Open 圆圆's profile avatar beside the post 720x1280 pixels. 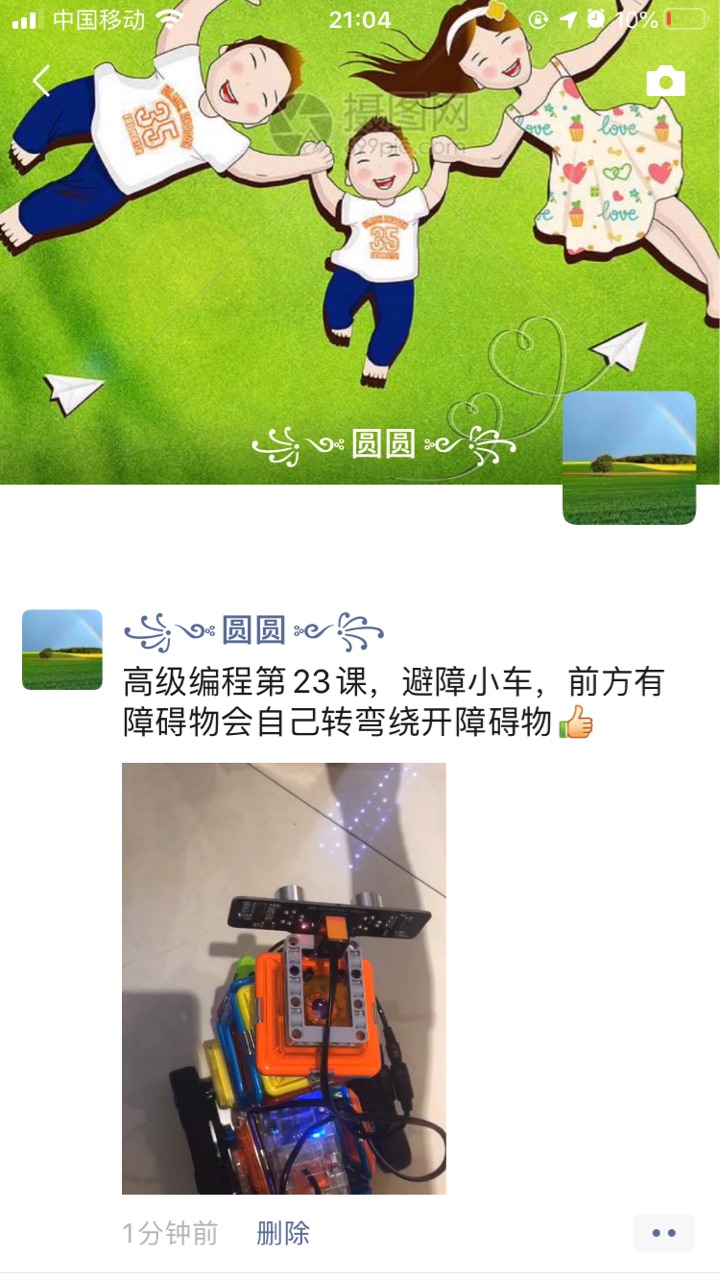[x=62, y=650]
